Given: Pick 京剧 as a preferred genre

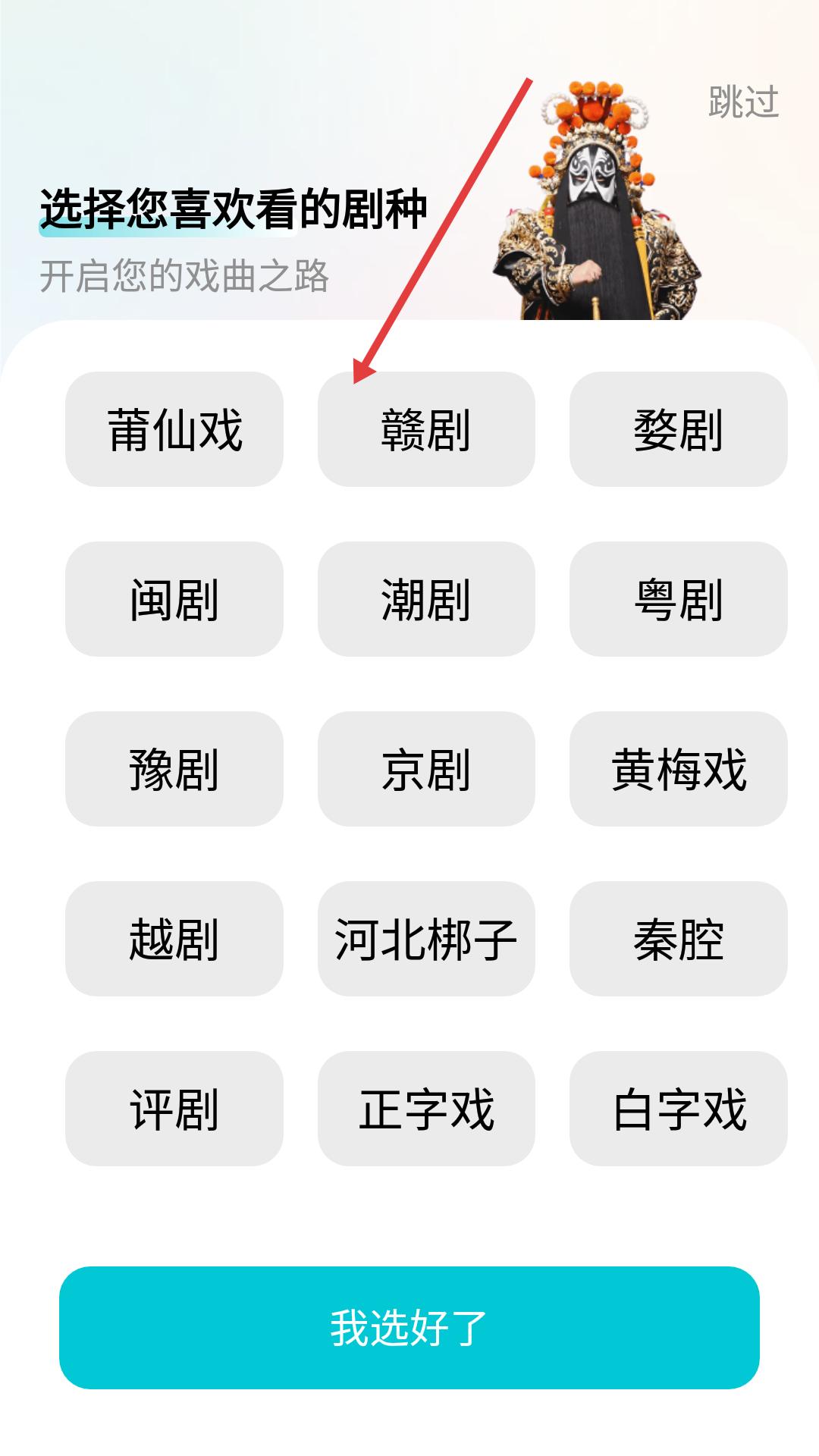Looking at the screenshot, I should (426, 769).
